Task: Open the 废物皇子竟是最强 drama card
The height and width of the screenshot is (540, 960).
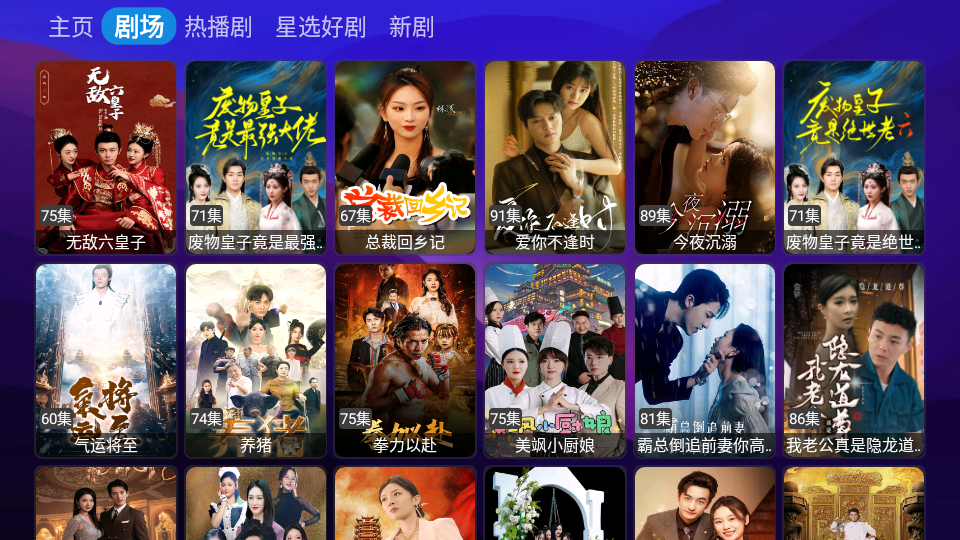Action: [x=256, y=157]
